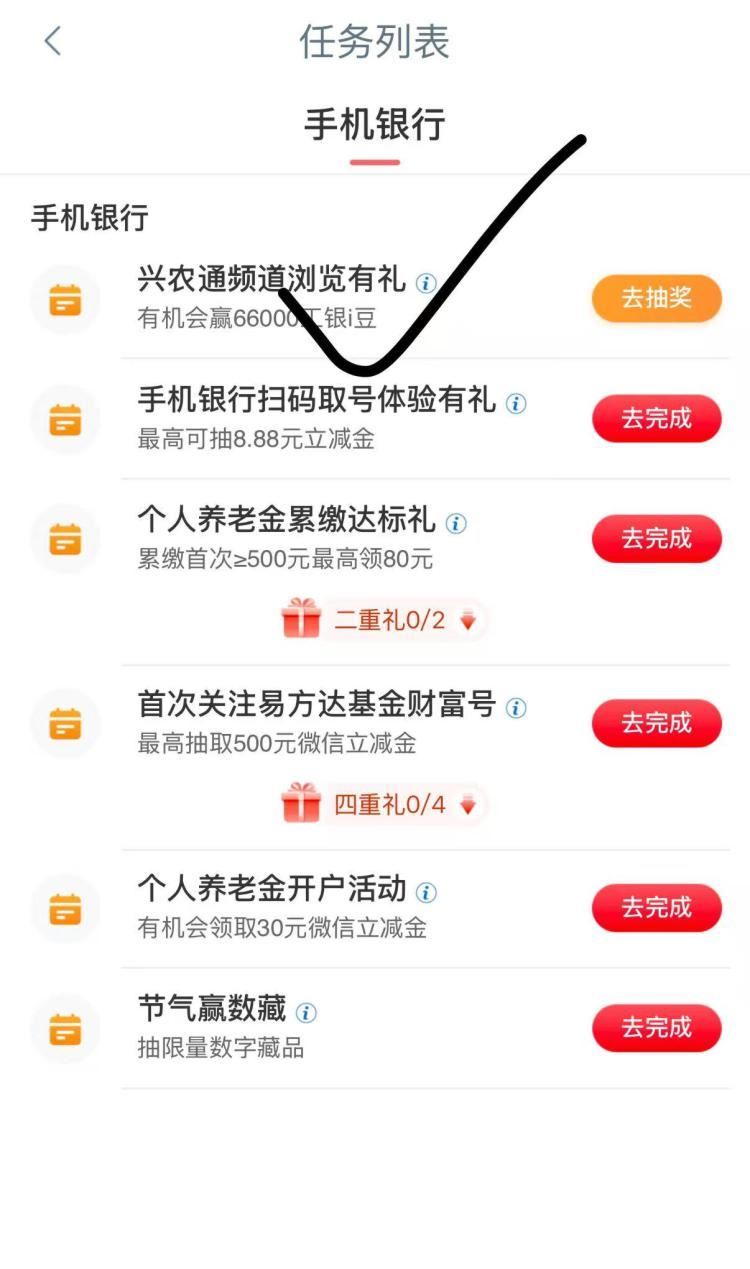Show info for 个人养老金累缴达标礼
Screen dimensions: 750x1269
456,523
